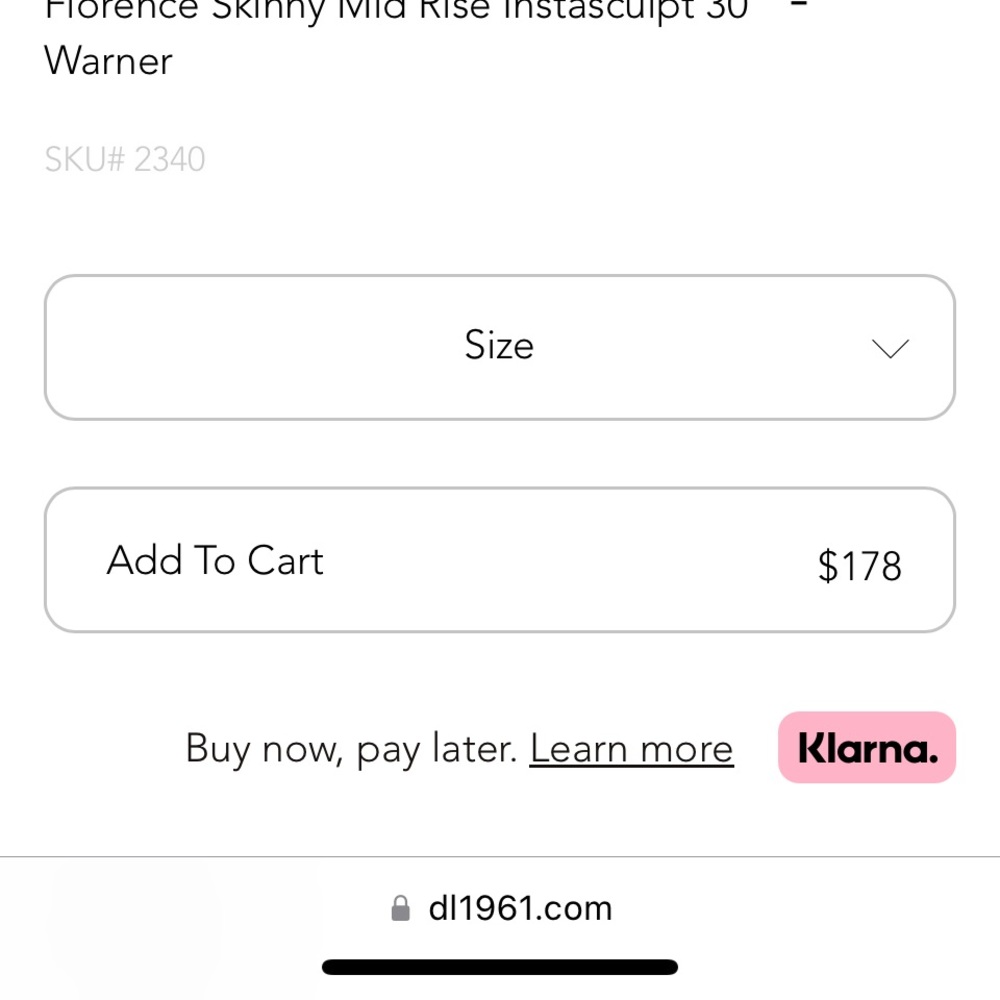Expand the Size dropdown
This screenshot has height=1000, width=1000.
(x=499, y=347)
